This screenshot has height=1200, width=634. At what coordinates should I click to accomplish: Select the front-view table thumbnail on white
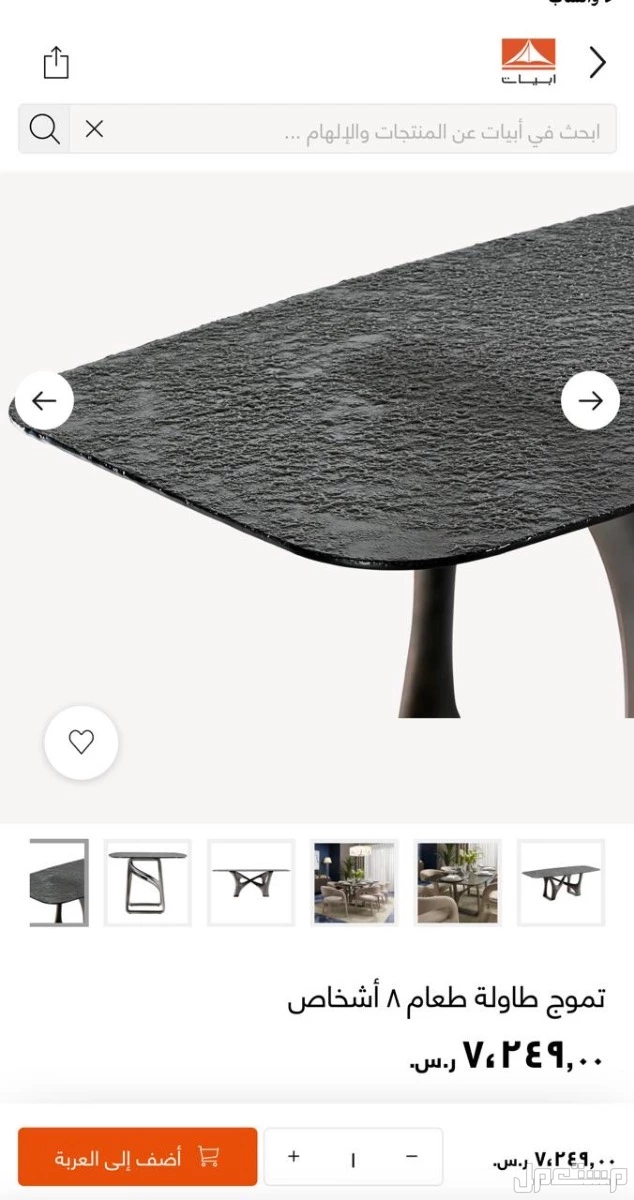(x=251, y=882)
